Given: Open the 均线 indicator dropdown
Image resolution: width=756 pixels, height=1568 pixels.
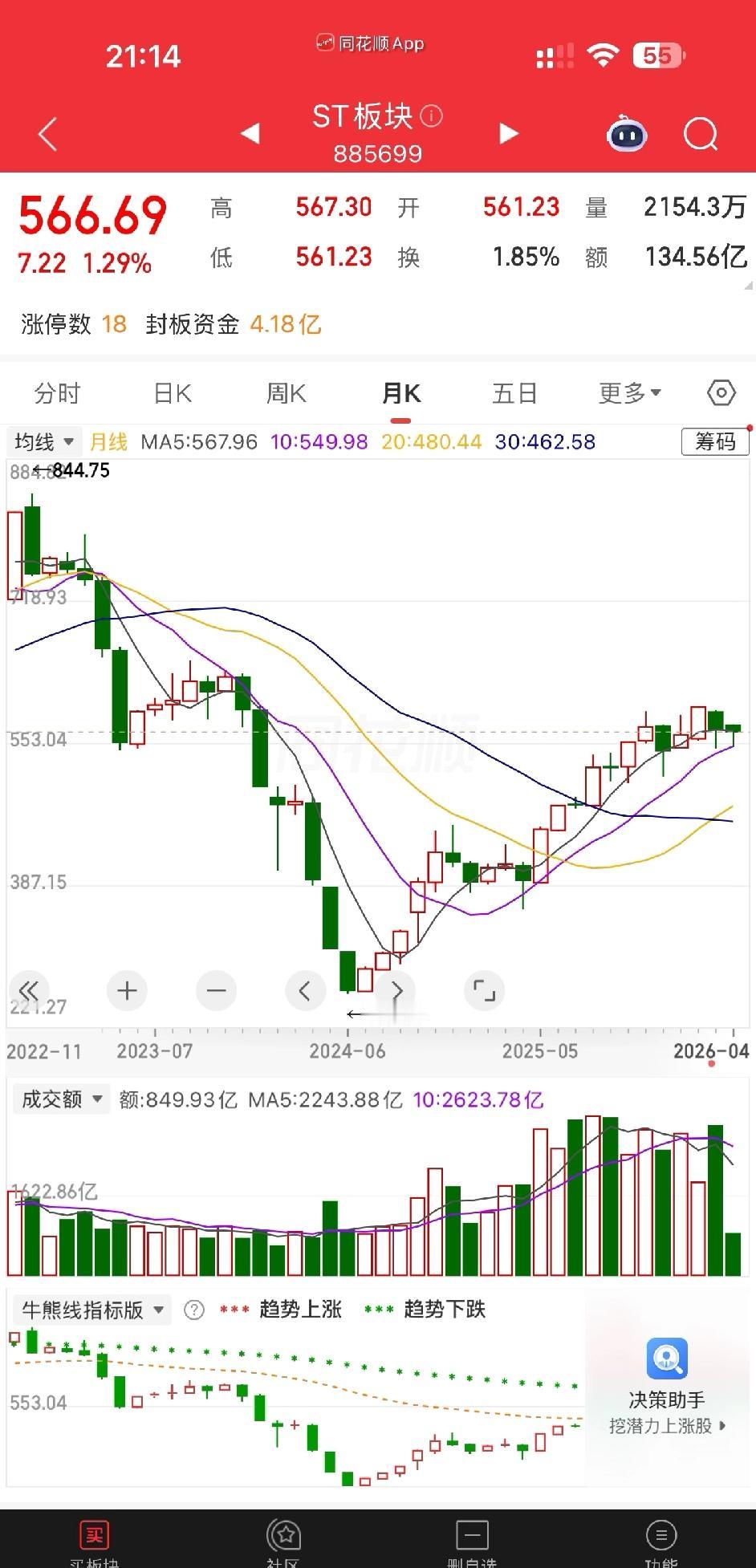Looking at the screenshot, I should tap(44, 442).
